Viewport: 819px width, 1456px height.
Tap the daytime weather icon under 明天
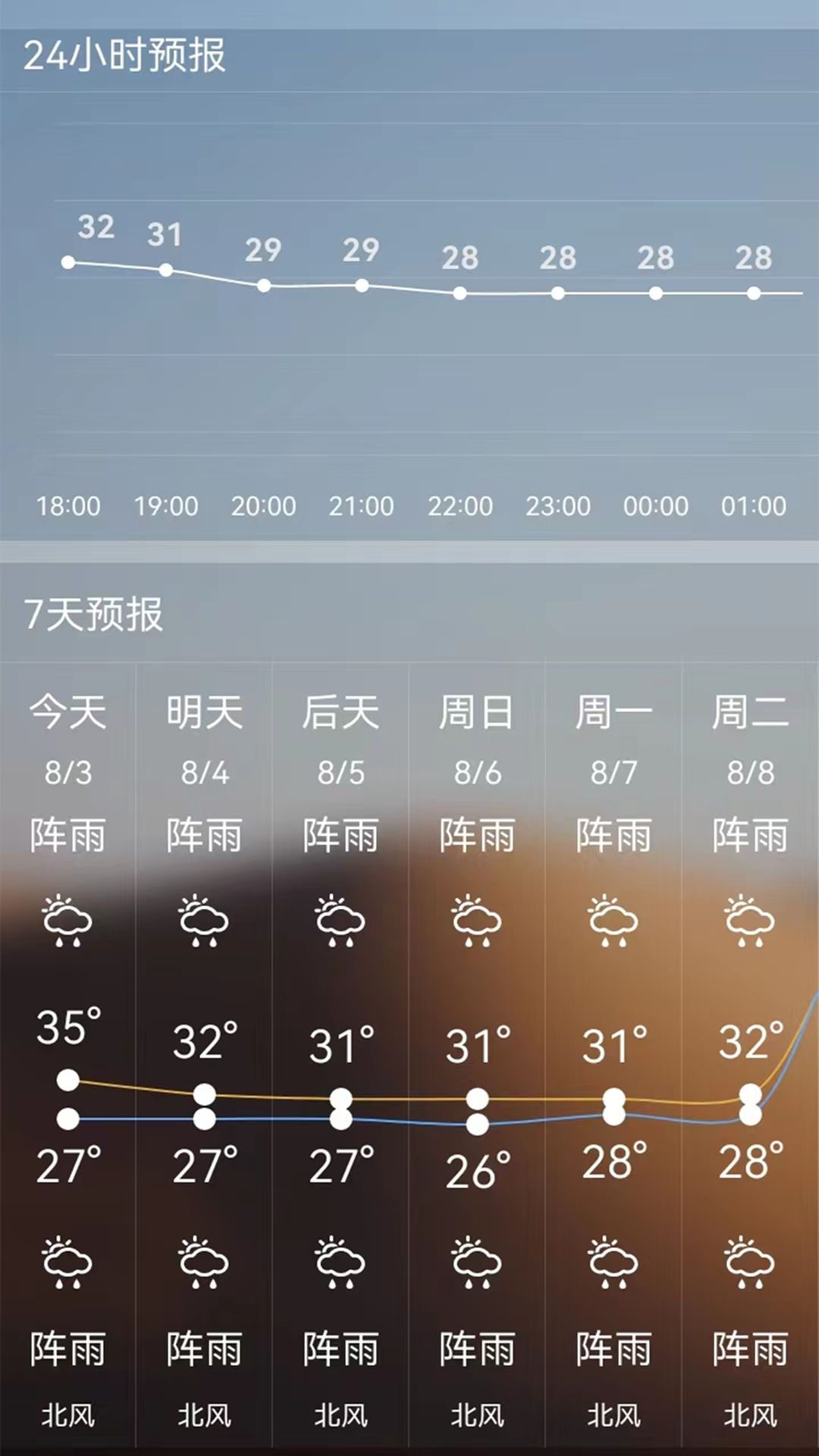[x=203, y=921]
